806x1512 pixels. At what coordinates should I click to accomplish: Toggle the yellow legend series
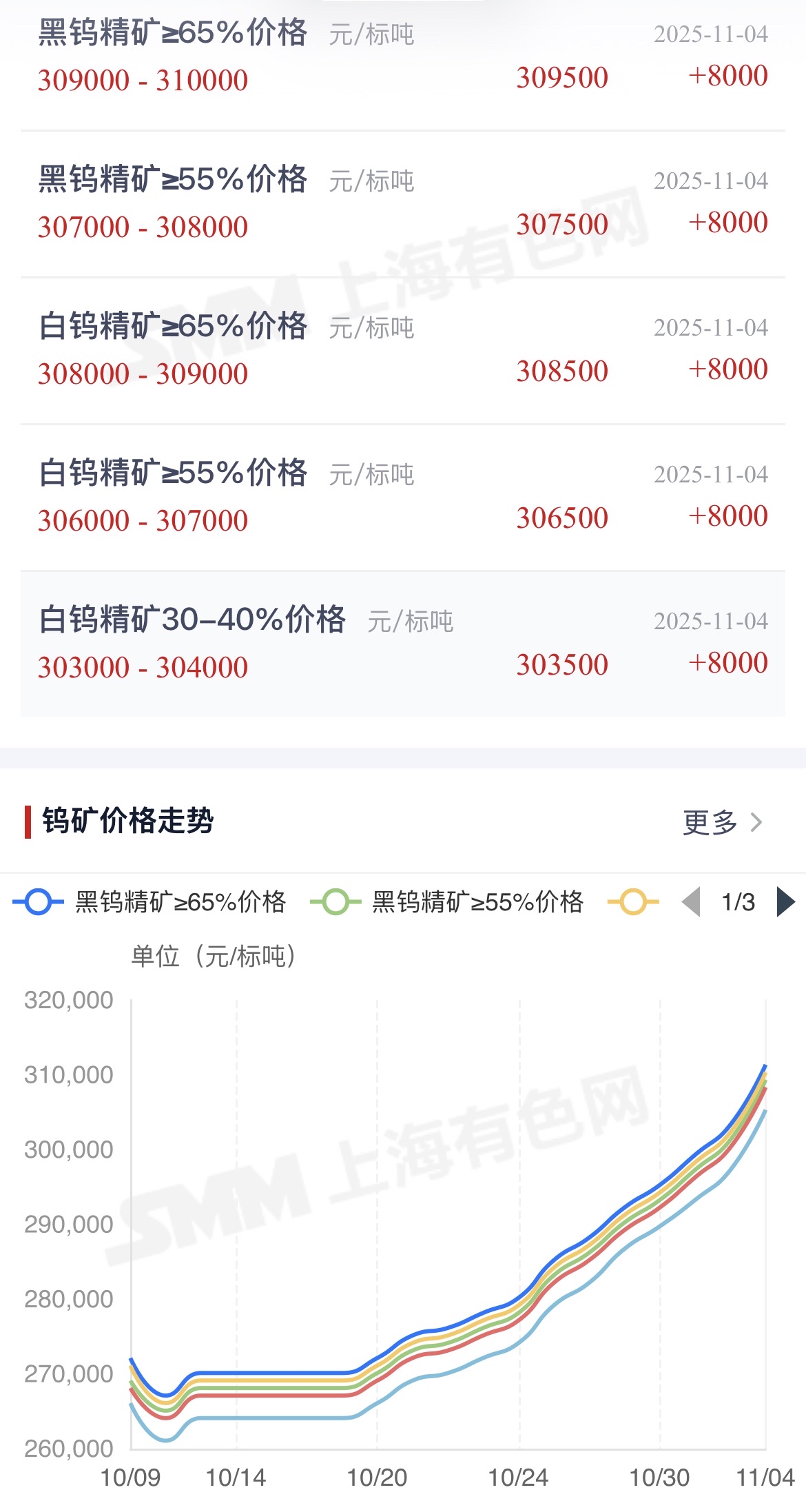coord(633,902)
